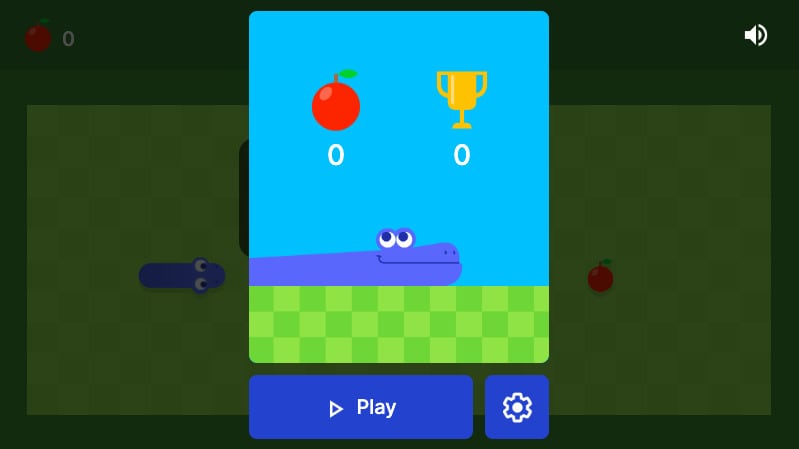Screen dimensions: 799x449
Task: Open the game settings gear
Action: [x=517, y=407]
